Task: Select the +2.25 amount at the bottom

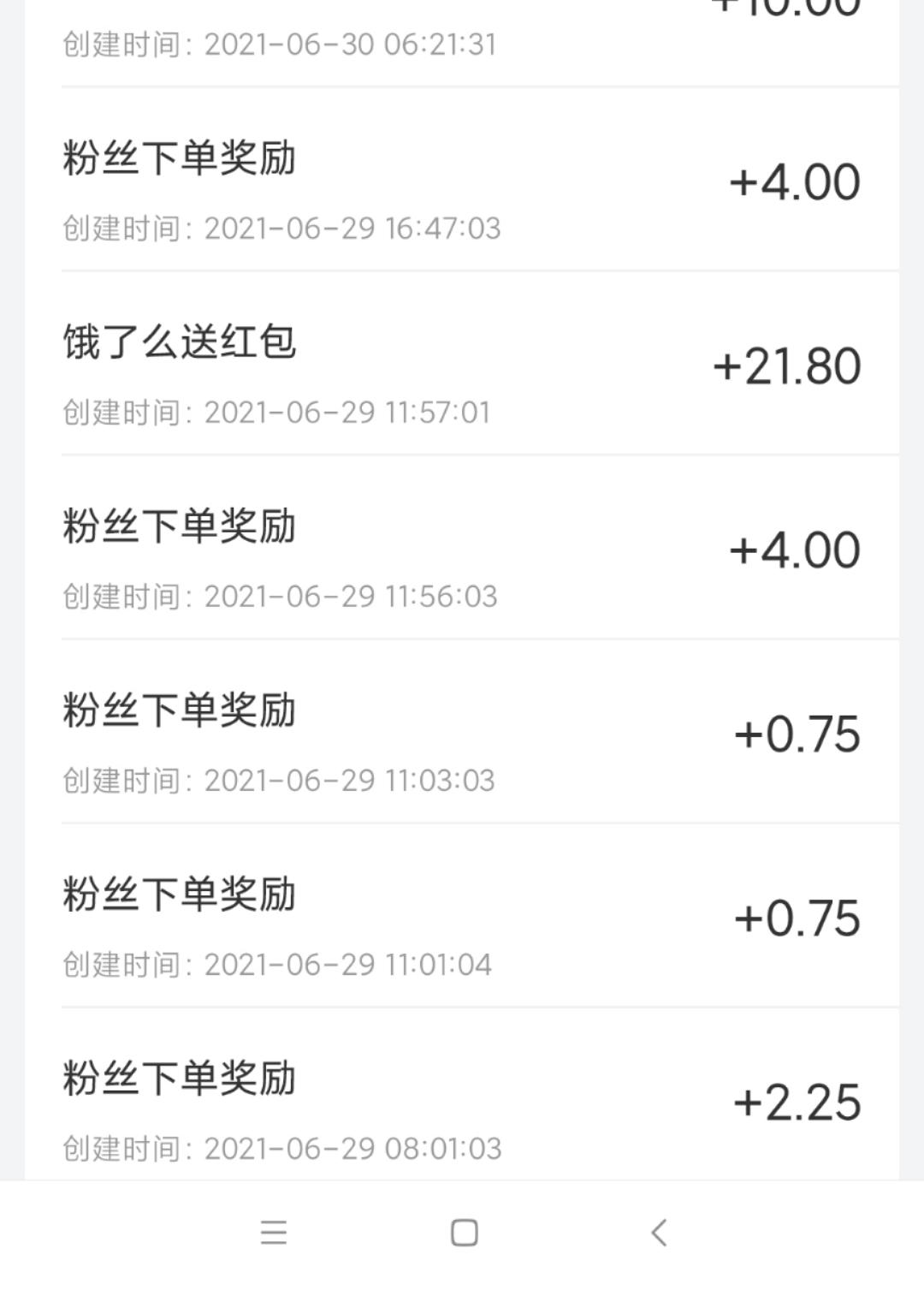Action: (x=798, y=1103)
